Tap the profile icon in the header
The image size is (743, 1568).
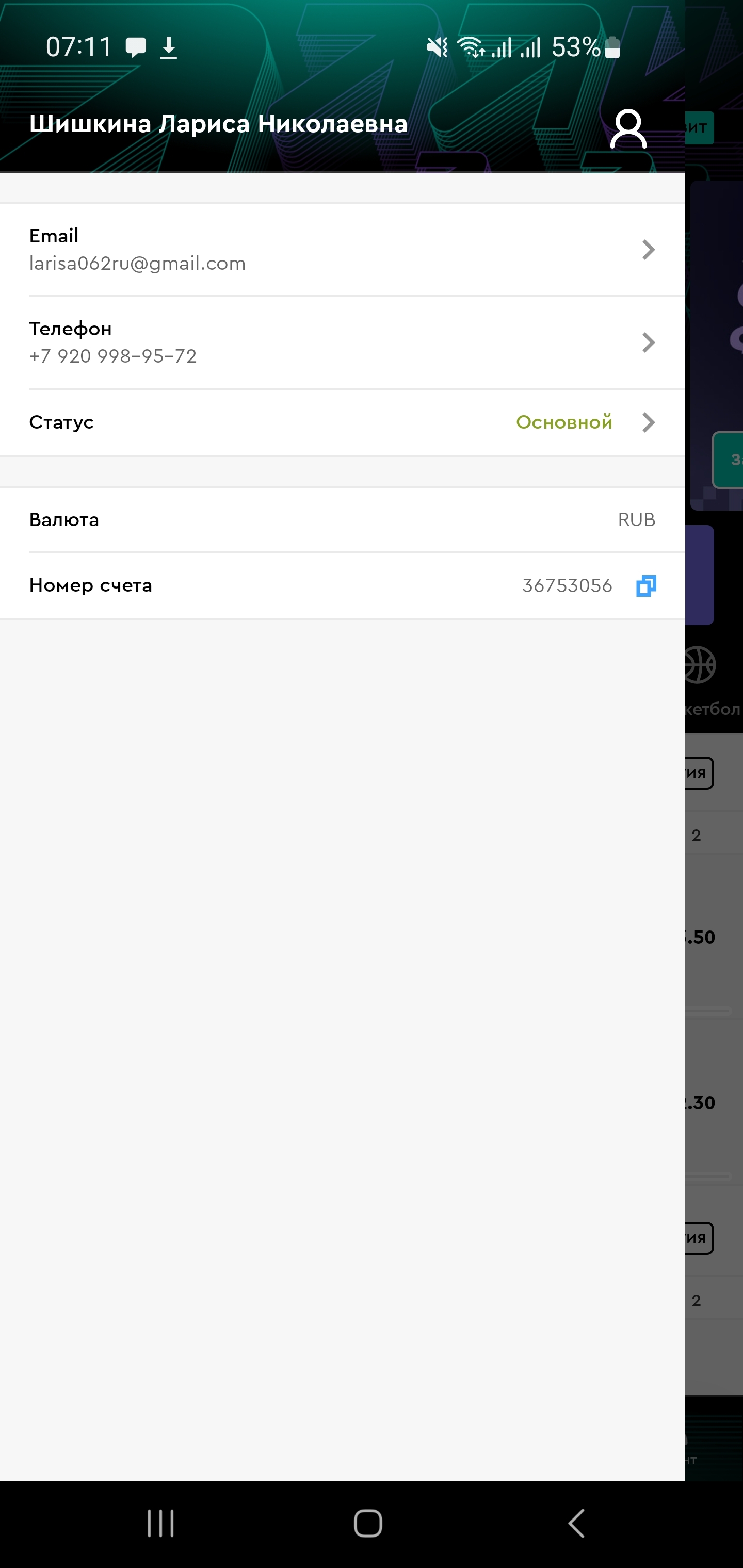[x=628, y=128]
